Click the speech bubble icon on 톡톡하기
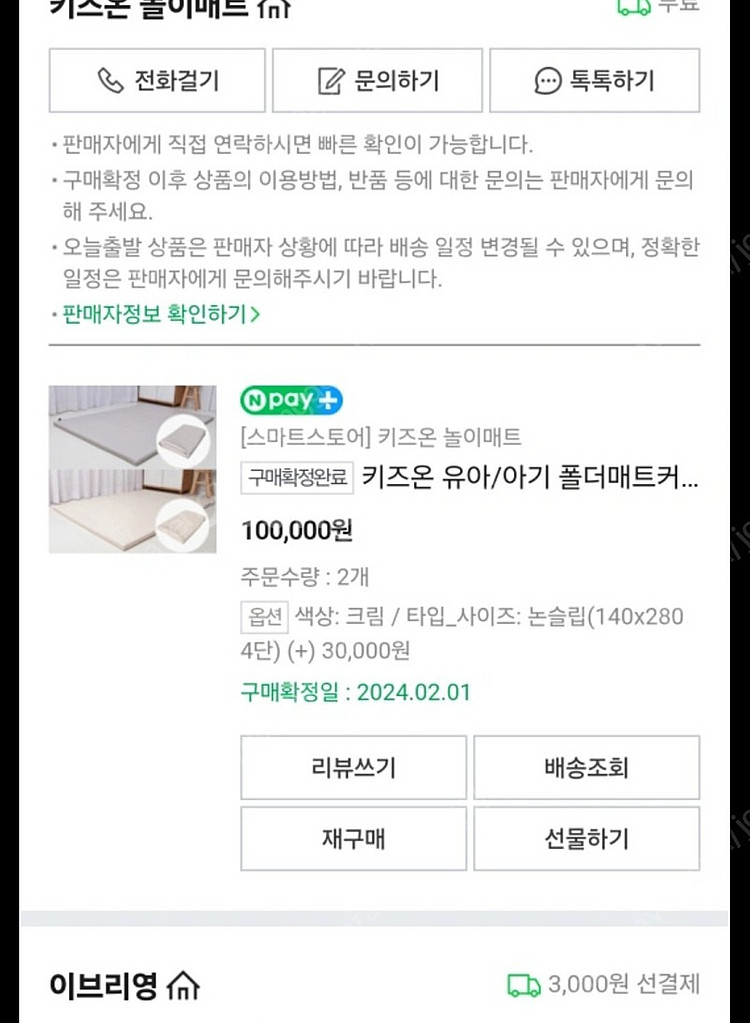 (x=548, y=81)
